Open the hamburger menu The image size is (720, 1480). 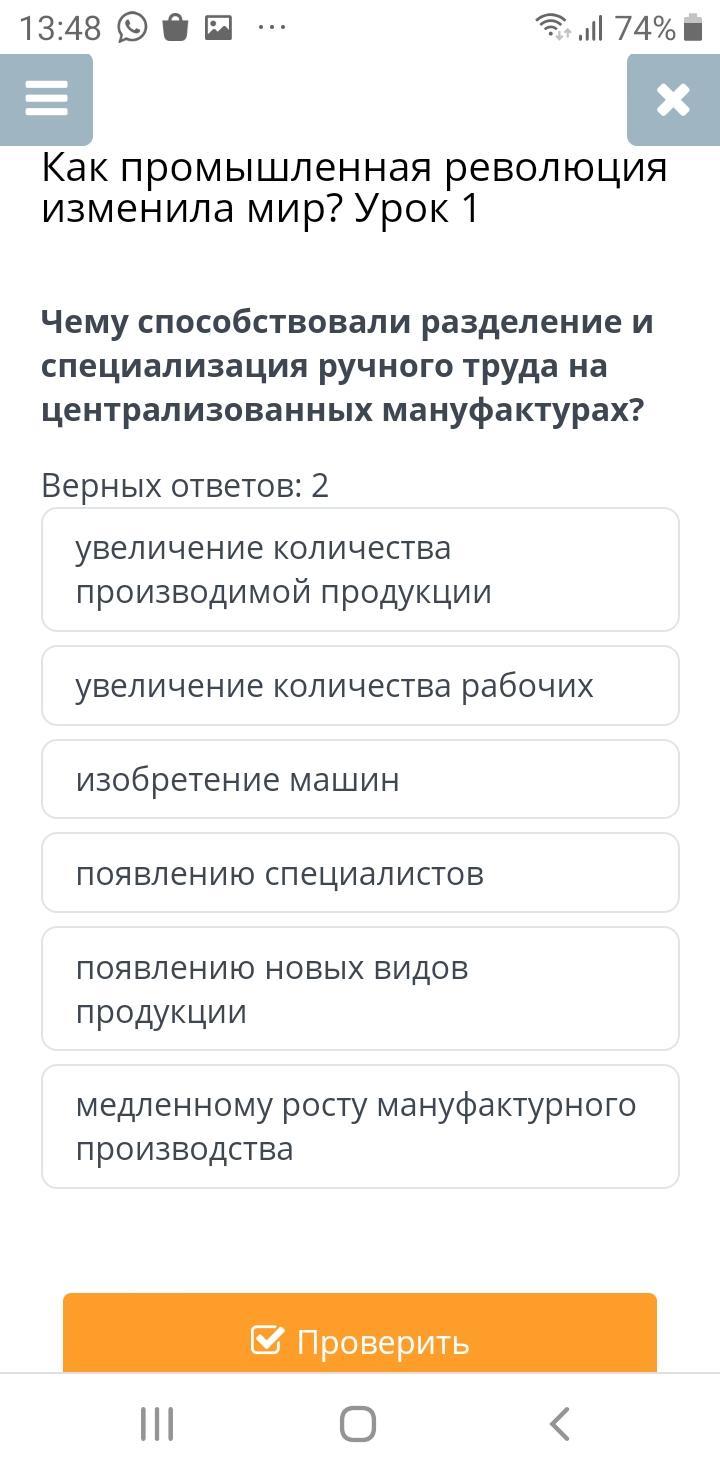pos(46,99)
